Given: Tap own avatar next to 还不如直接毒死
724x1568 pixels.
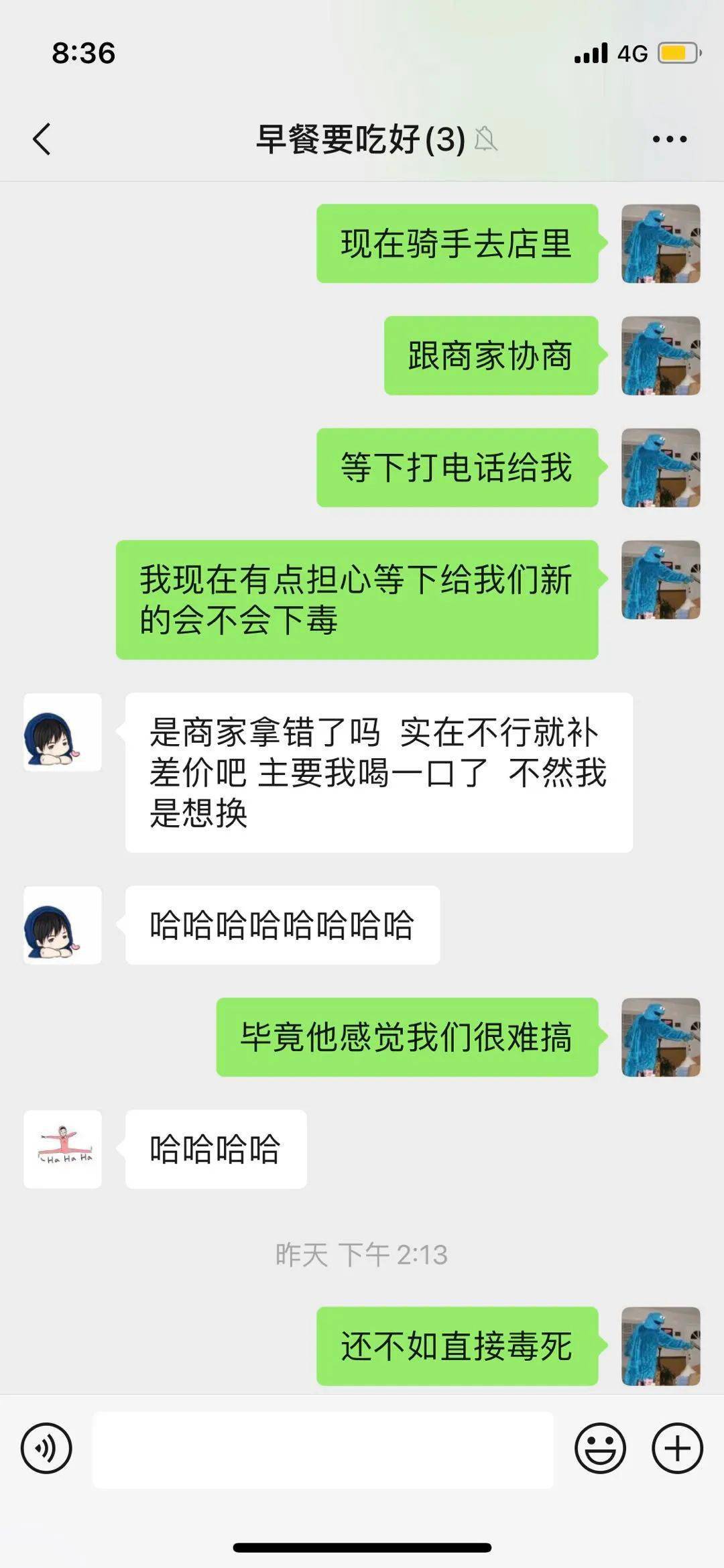Looking at the screenshot, I should (x=661, y=1345).
